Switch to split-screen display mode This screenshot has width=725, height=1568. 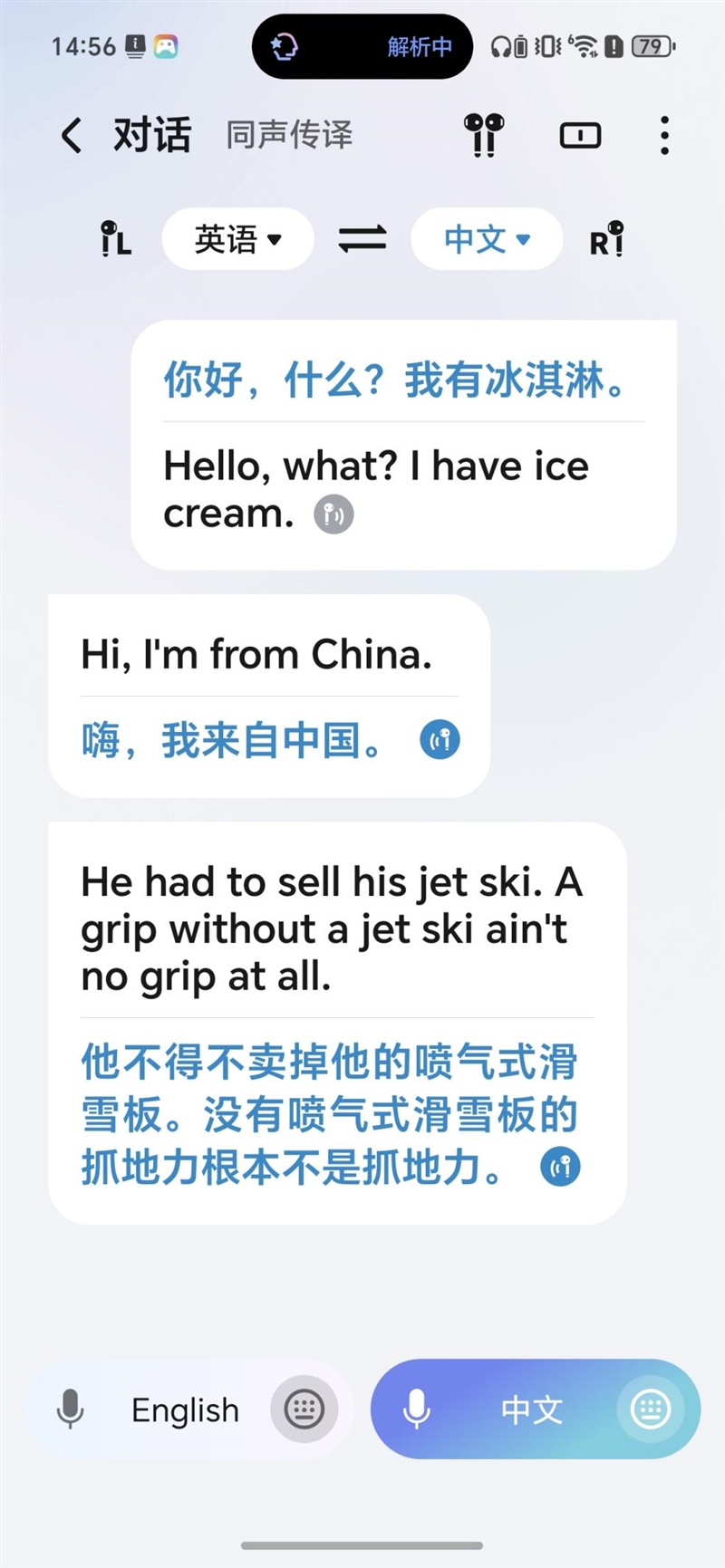tap(580, 136)
